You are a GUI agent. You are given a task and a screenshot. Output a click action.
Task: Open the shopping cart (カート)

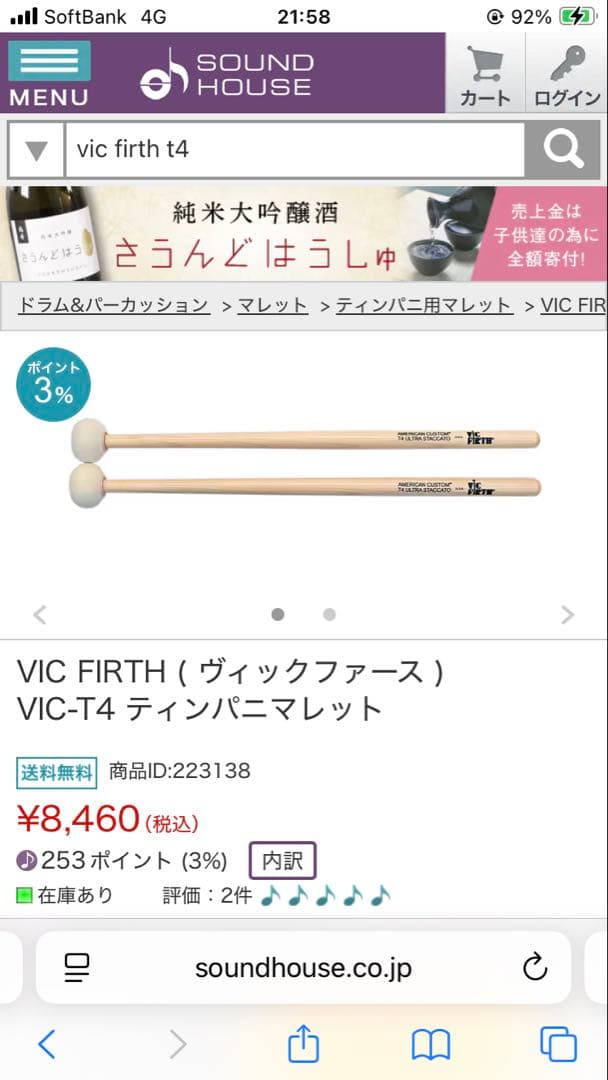pos(485,73)
